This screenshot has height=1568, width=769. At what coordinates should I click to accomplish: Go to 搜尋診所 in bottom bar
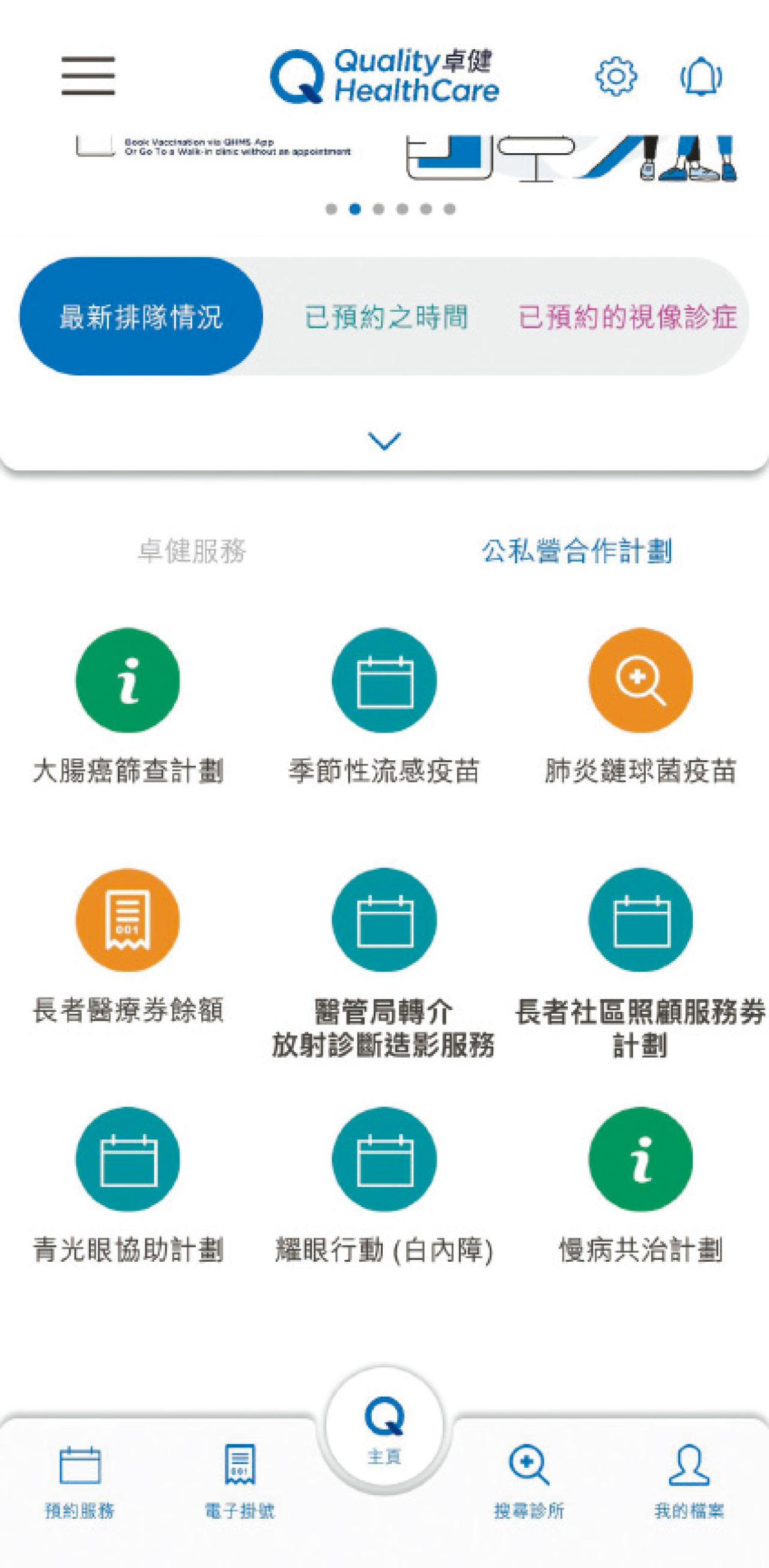(x=529, y=1480)
